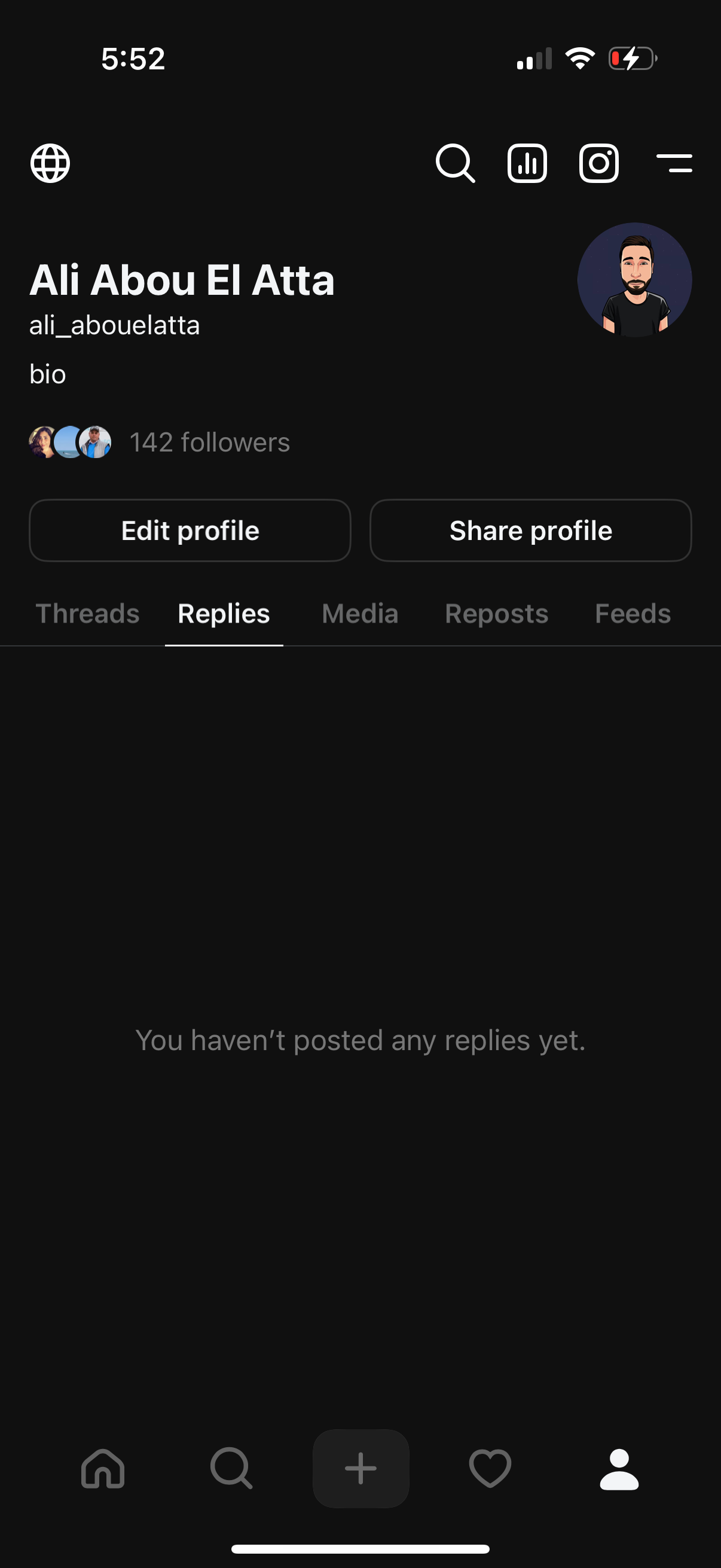This screenshot has width=721, height=1568.
Task: Open the web/fediverse globe icon
Action: pos(50,163)
